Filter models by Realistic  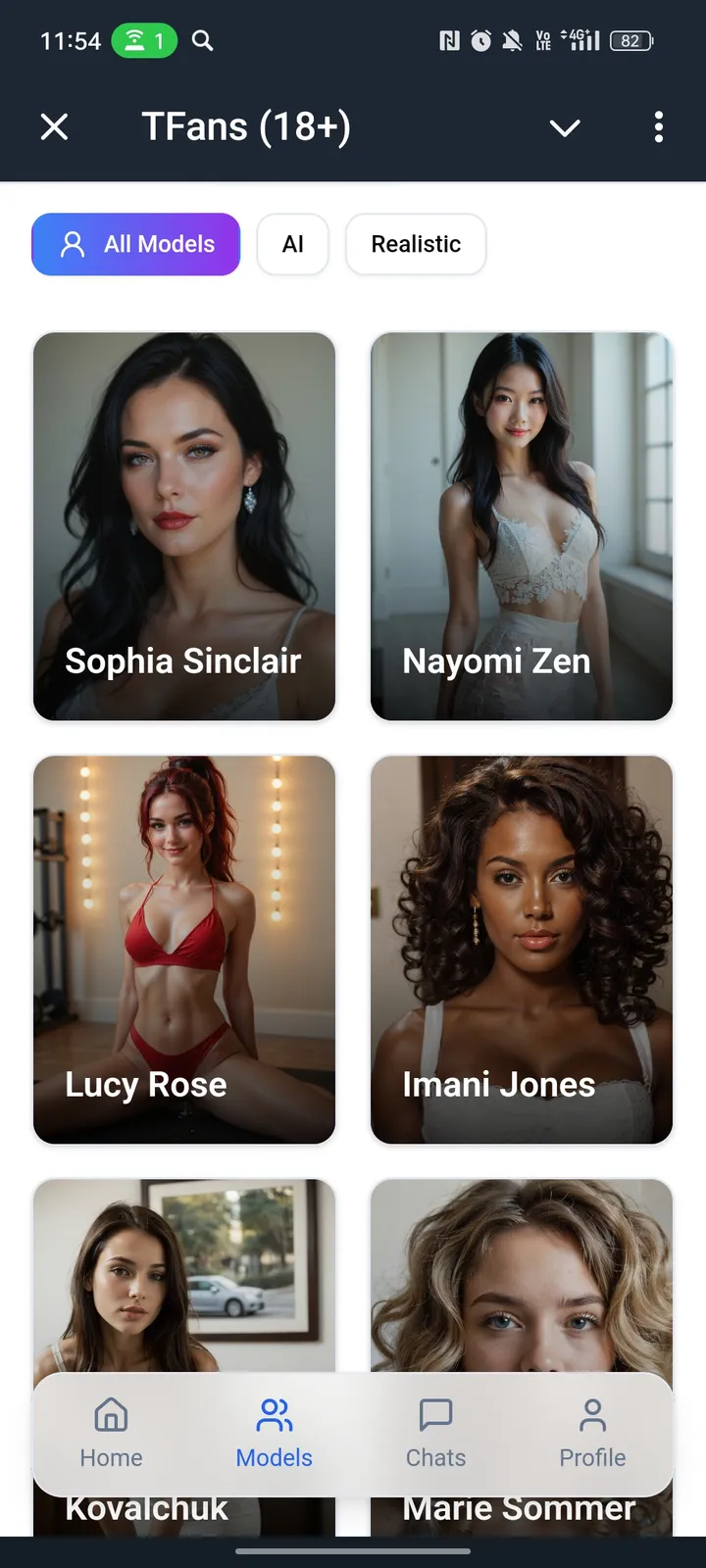coord(416,244)
